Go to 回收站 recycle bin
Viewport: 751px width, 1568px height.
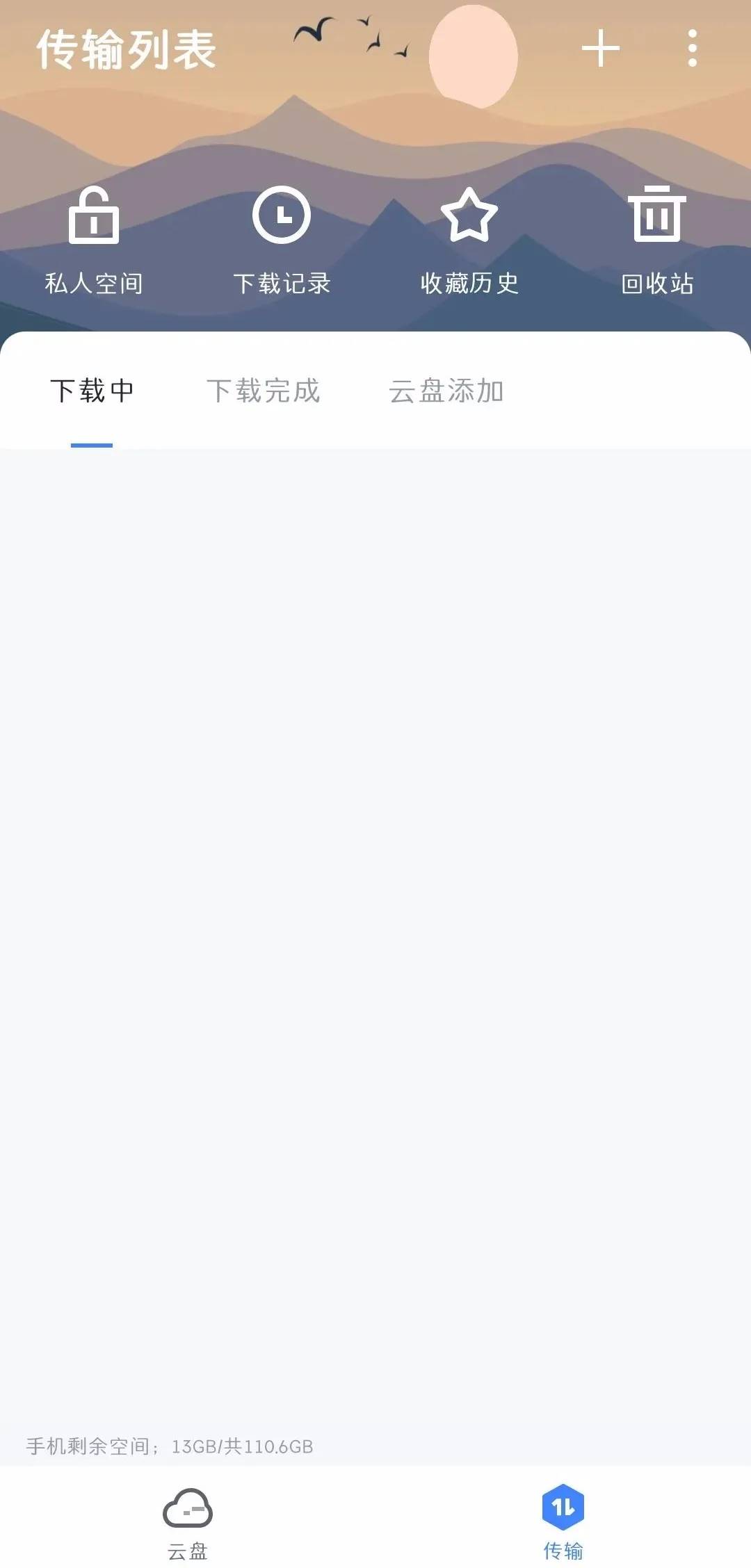point(657,240)
